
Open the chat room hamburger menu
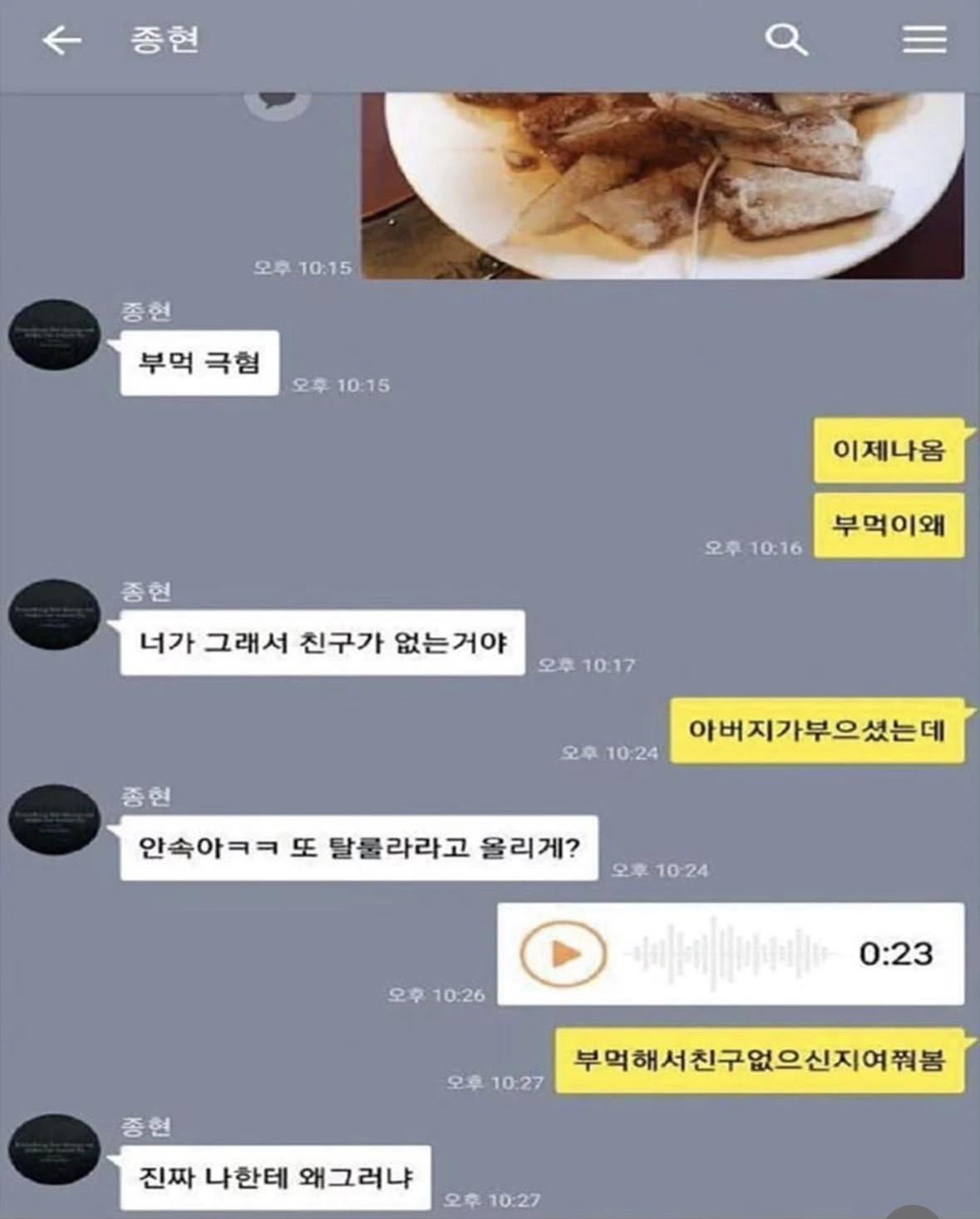pyautogui.click(x=924, y=39)
